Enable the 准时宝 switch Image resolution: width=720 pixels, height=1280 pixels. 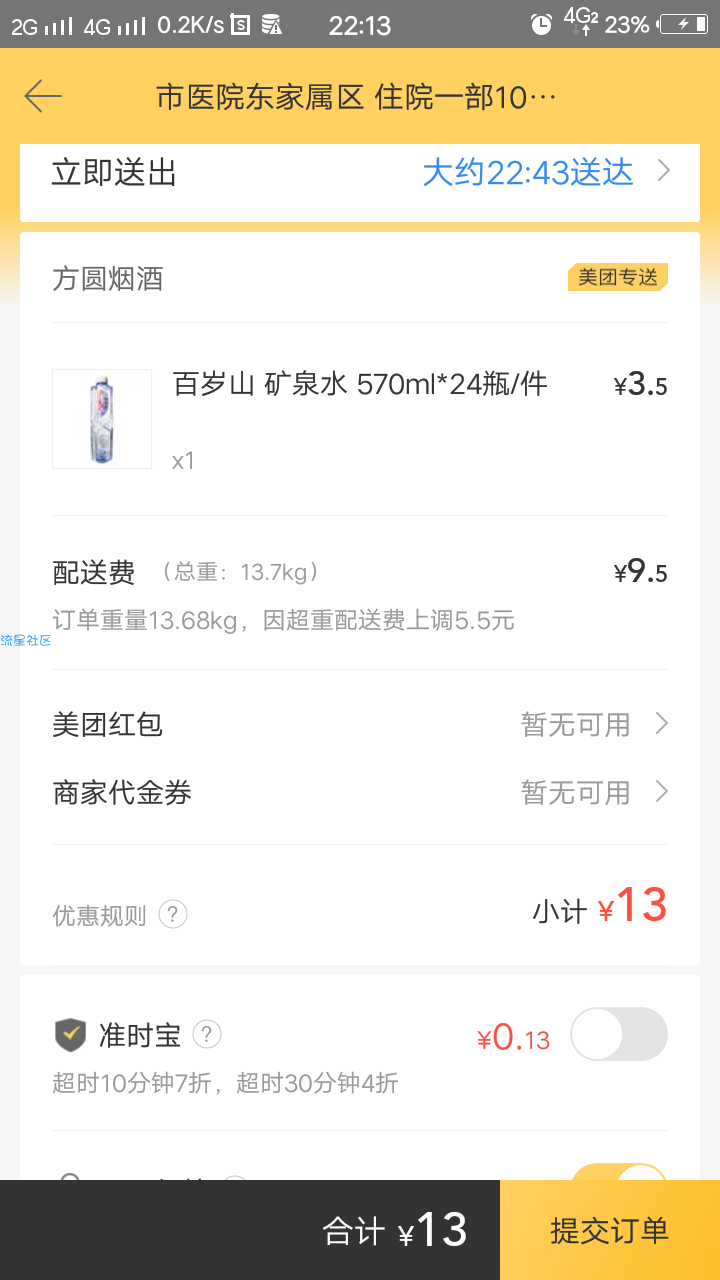(x=619, y=1034)
